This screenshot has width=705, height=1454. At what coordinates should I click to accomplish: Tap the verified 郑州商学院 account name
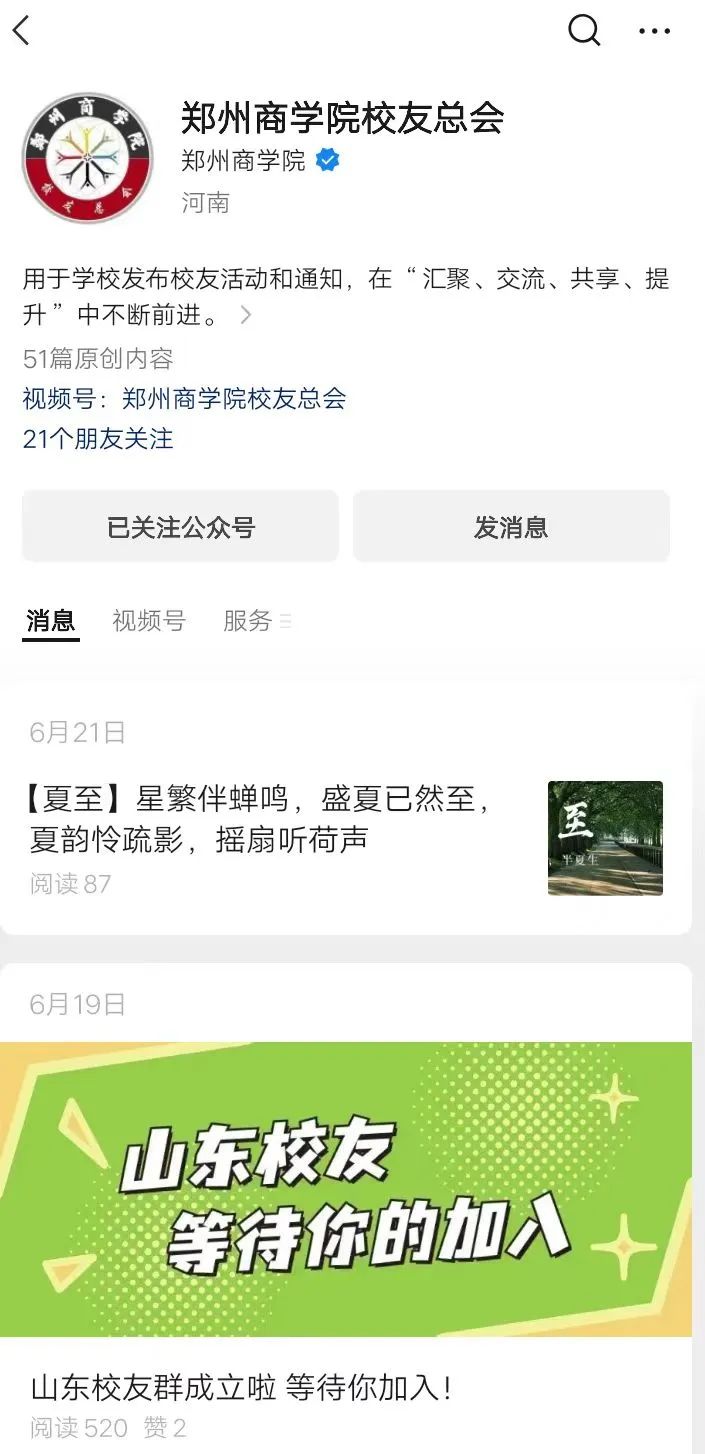(244, 160)
